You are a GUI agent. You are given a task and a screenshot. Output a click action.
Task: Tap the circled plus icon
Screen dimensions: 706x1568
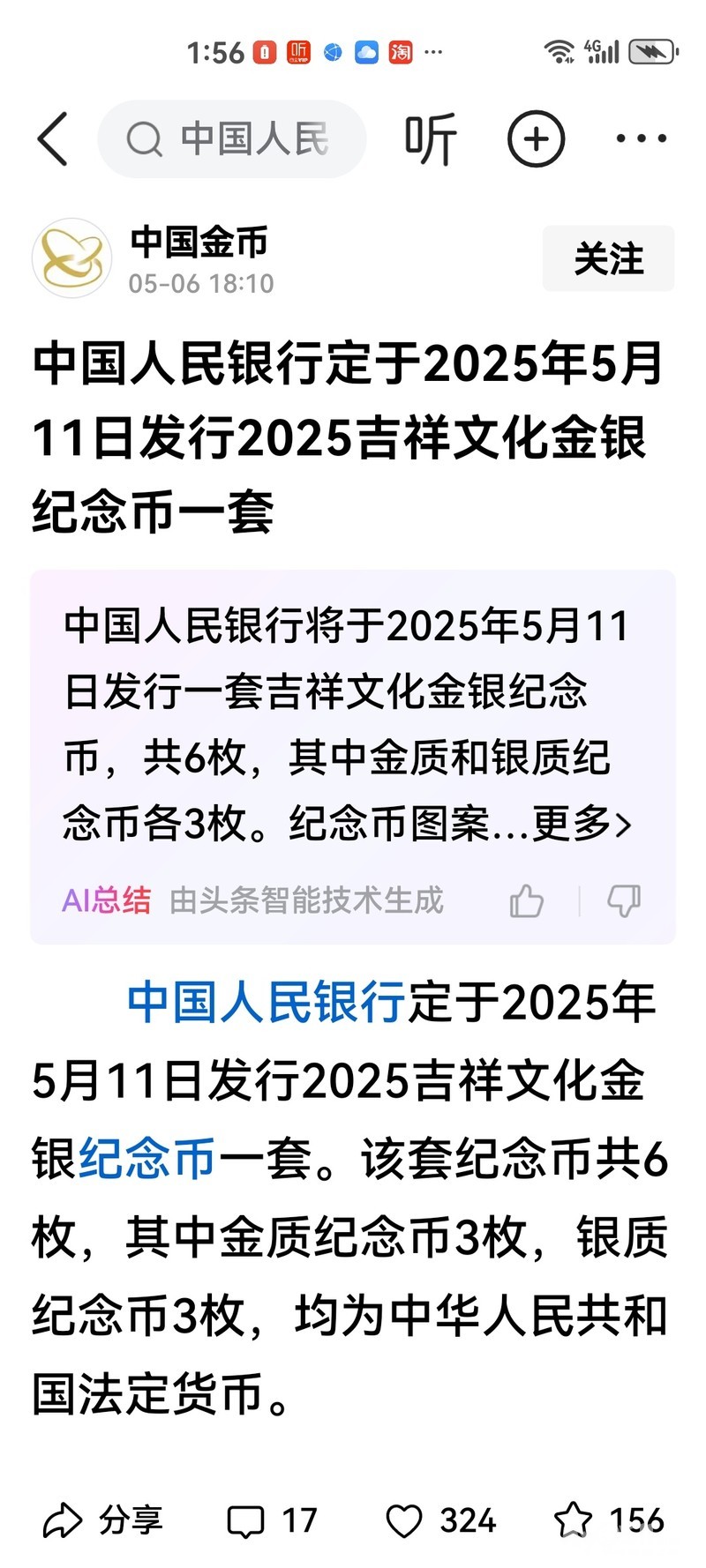click(x=536, y=139)
